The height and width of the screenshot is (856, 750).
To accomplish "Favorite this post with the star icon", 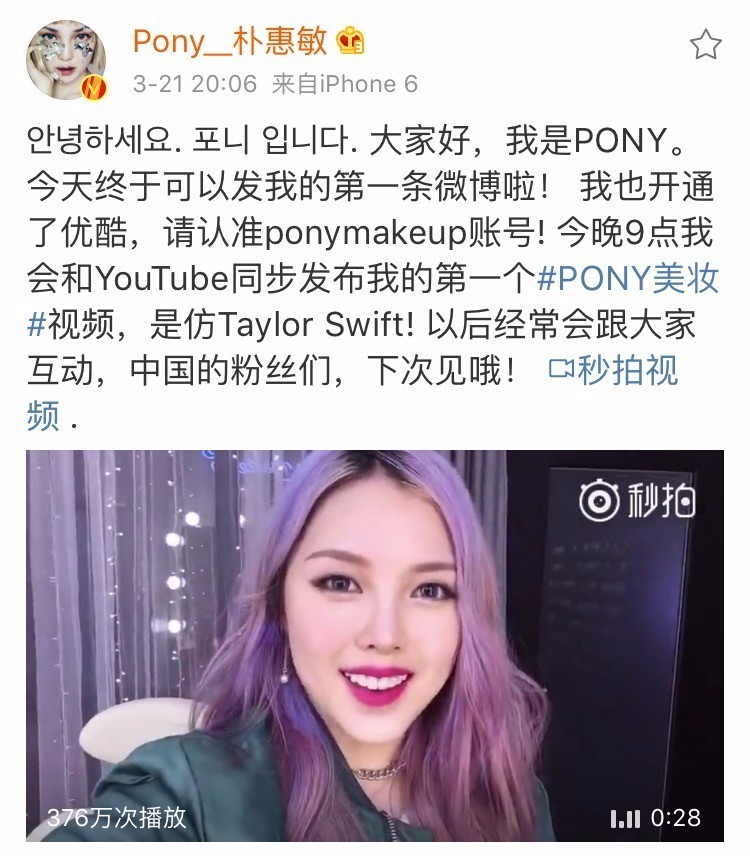I will 706,44.
